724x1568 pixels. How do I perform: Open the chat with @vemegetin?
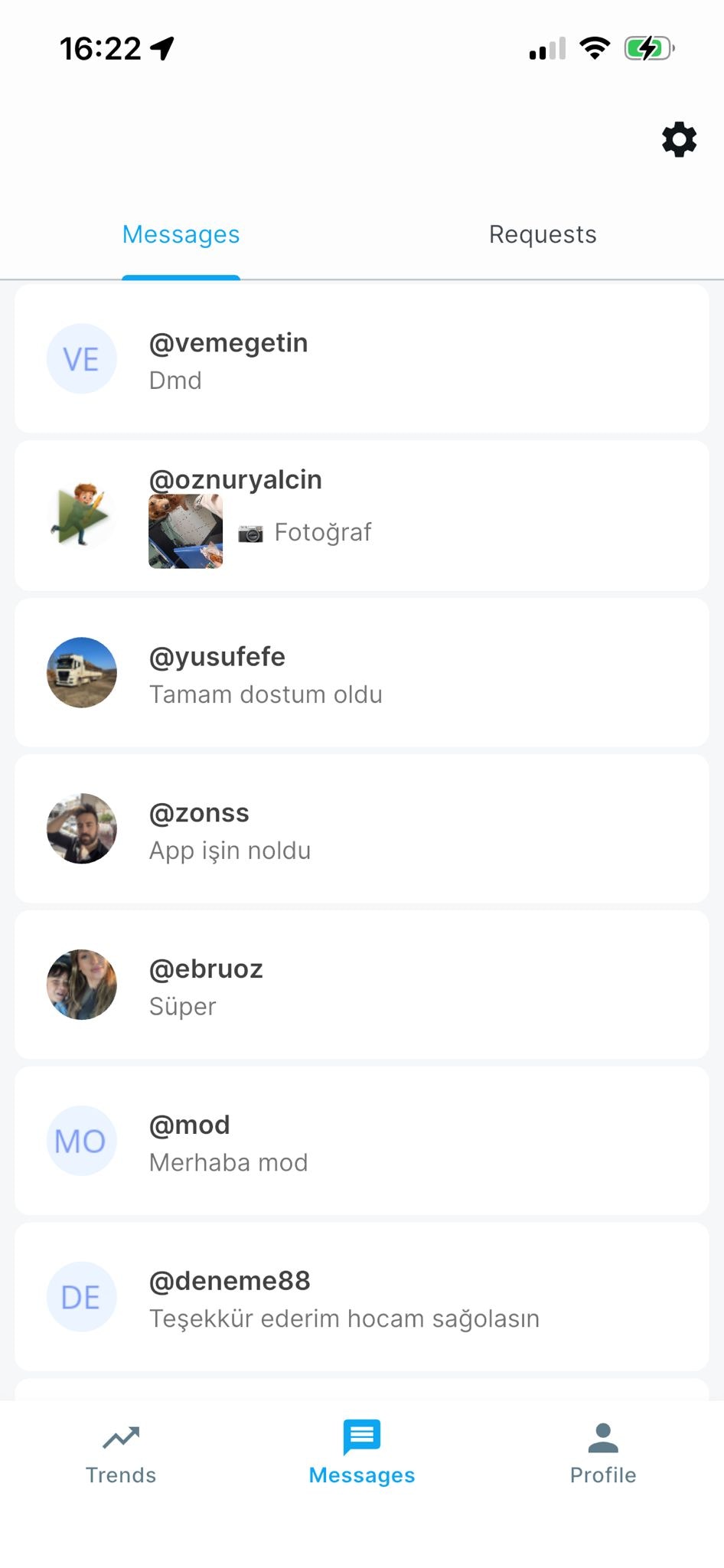point(361,359)
